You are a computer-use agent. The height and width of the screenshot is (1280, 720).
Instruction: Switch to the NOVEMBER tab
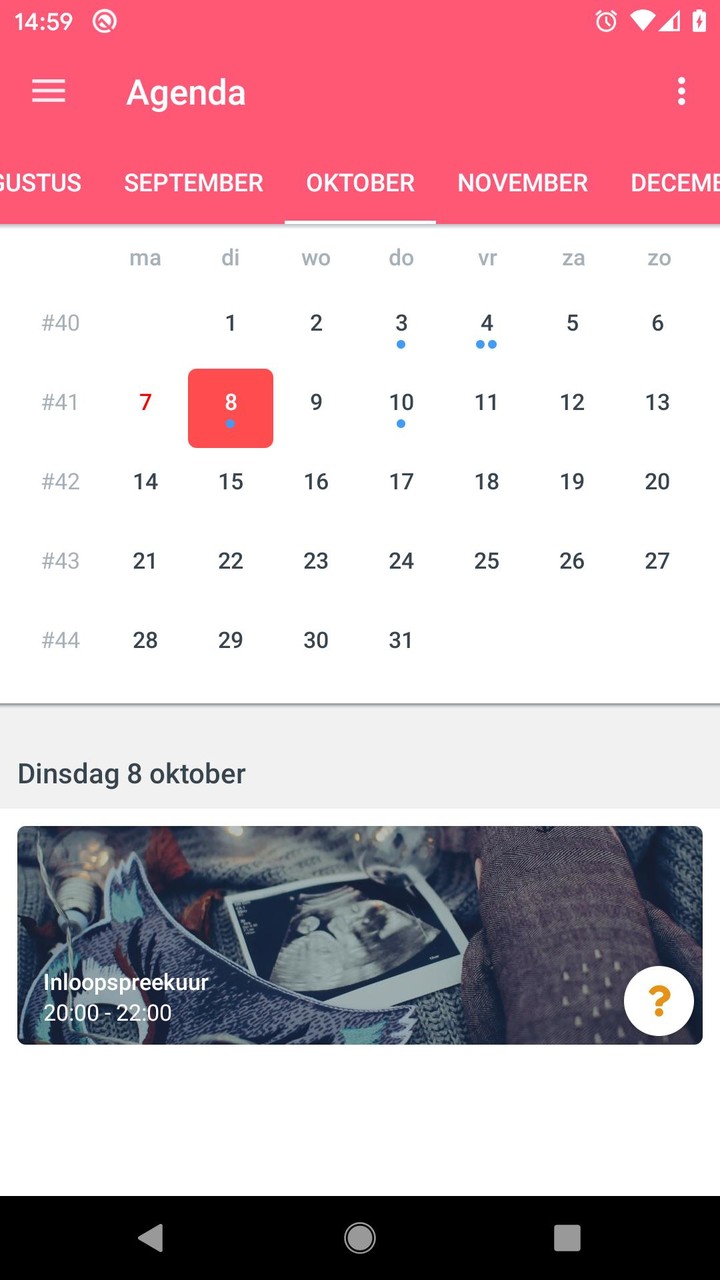pyautogui.click(x=522, y=183)
